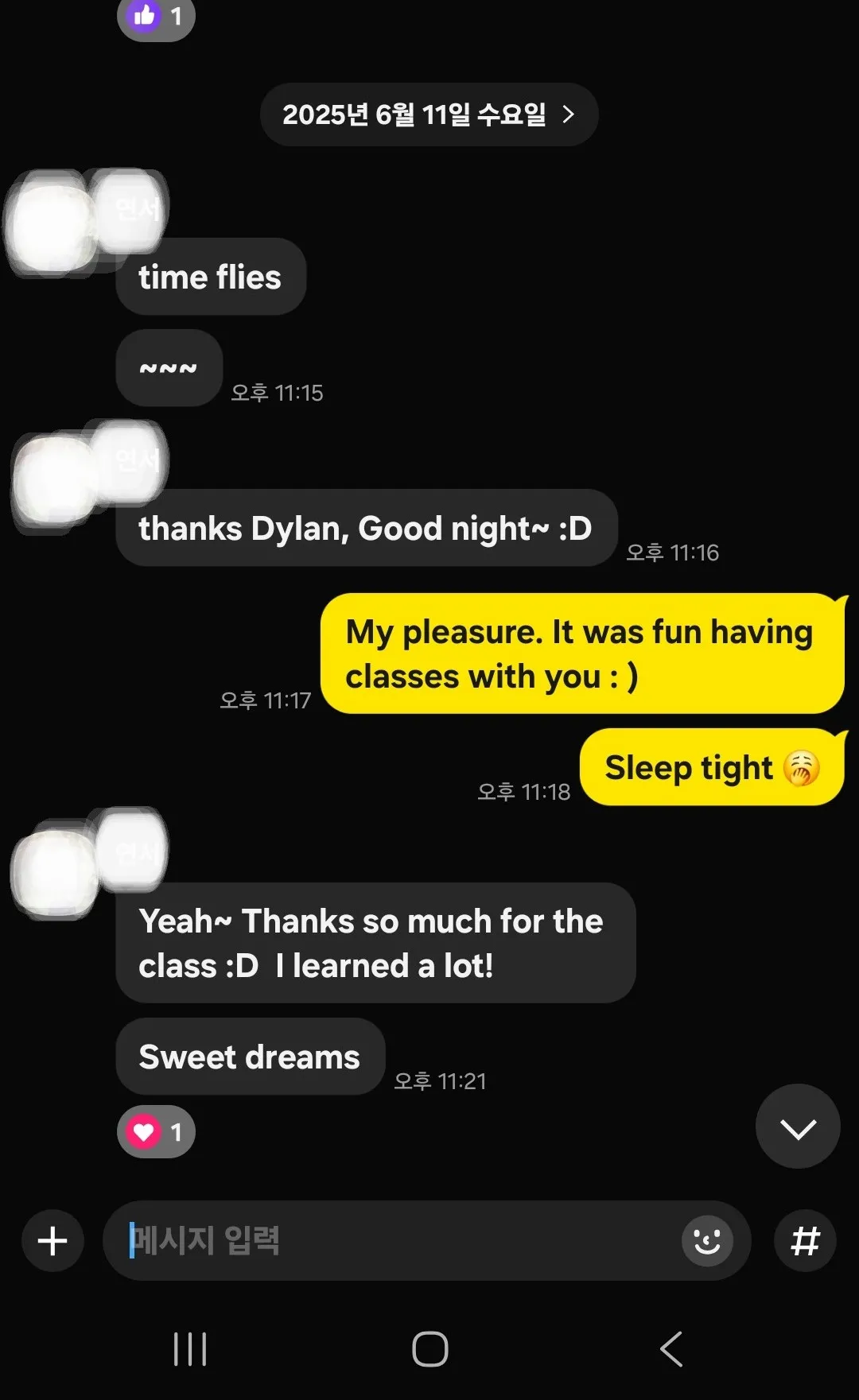
Task: Tap the thumbs-up reaction chip
Action: point(156,16)
